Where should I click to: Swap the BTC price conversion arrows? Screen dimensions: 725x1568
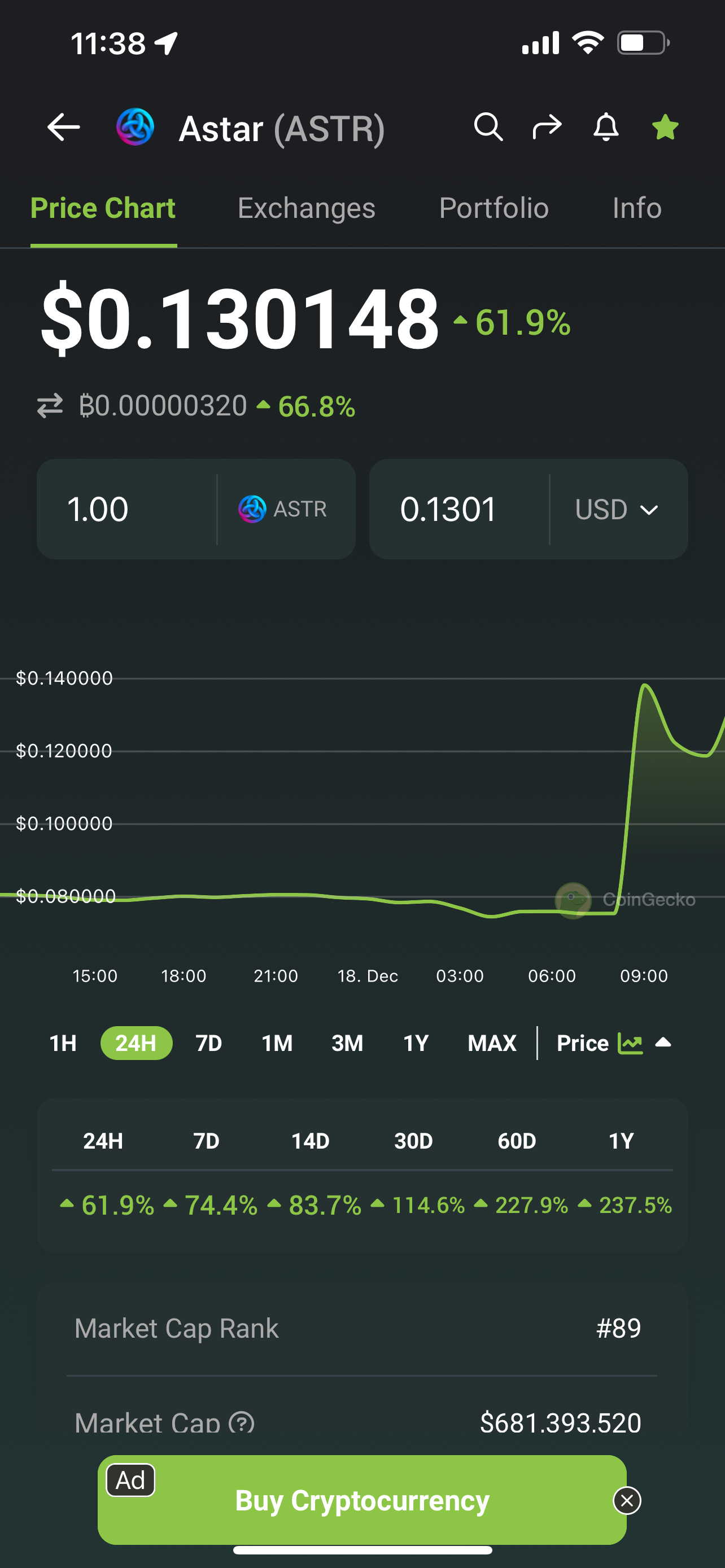coord(50,406)
